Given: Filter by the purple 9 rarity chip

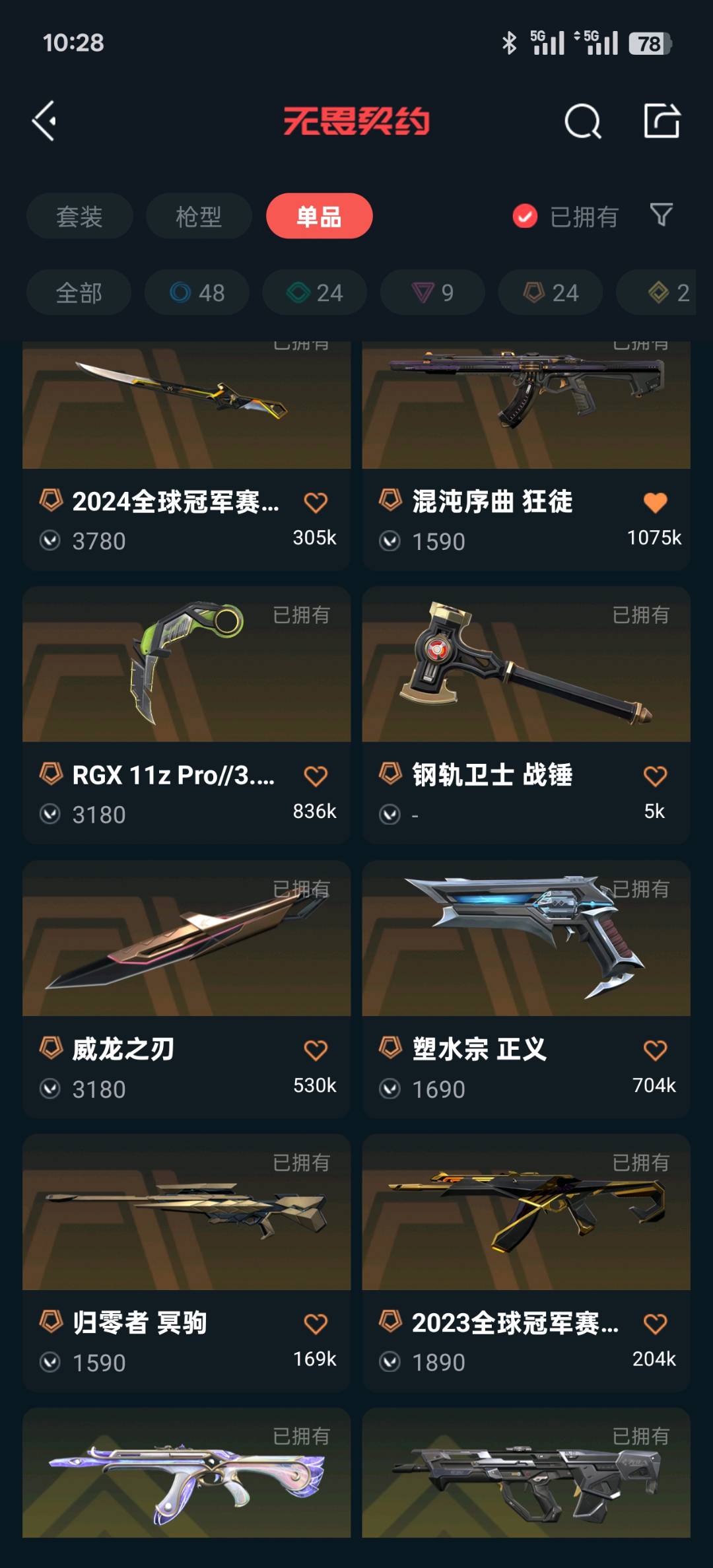Looking at the screenshot, I should 432,292.
